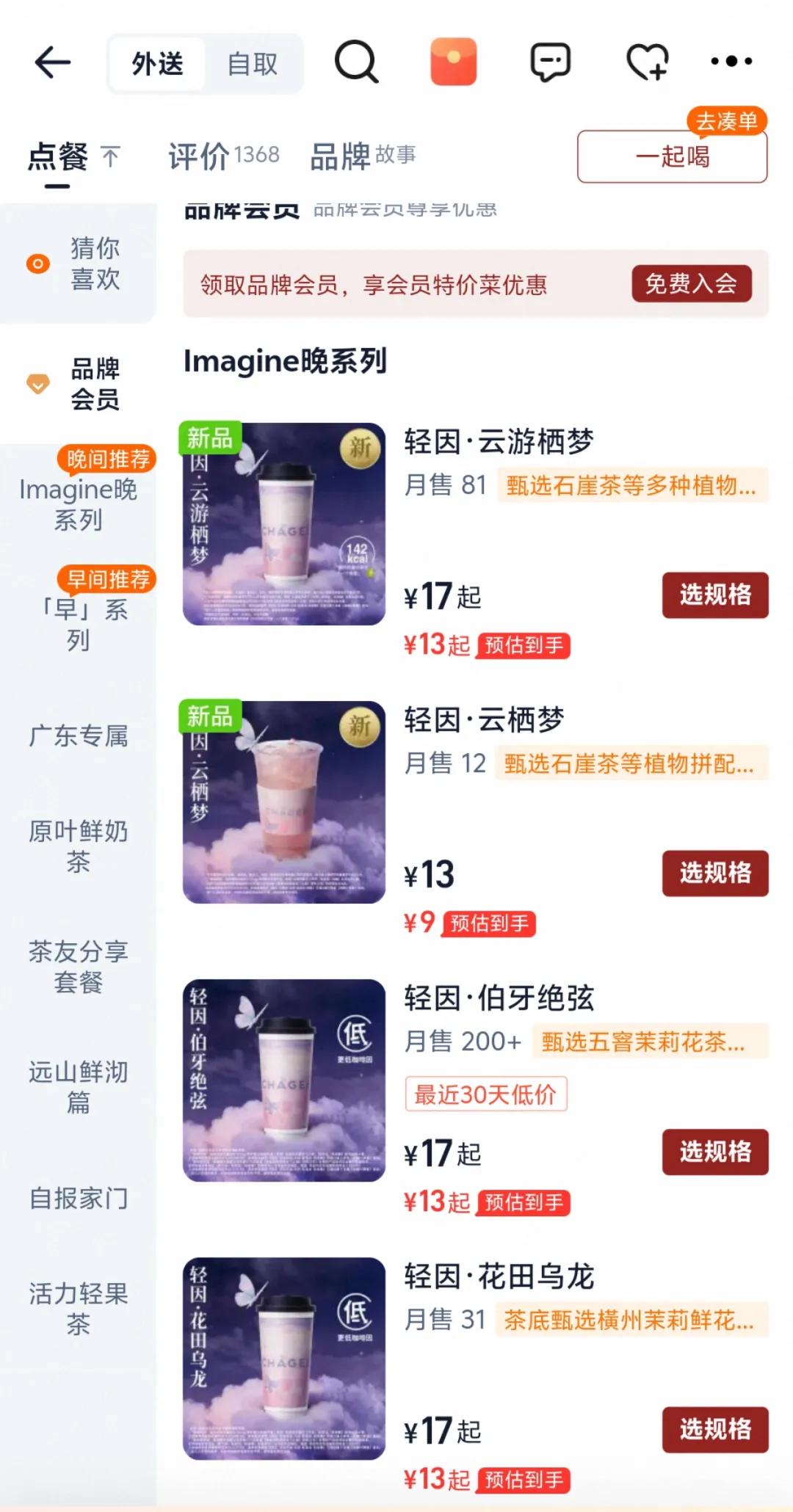Screen dimensions: 793x1512
Task: Open the 评价 1368 reviews tab
Action: pyautogui.click(x=222, y=155)
